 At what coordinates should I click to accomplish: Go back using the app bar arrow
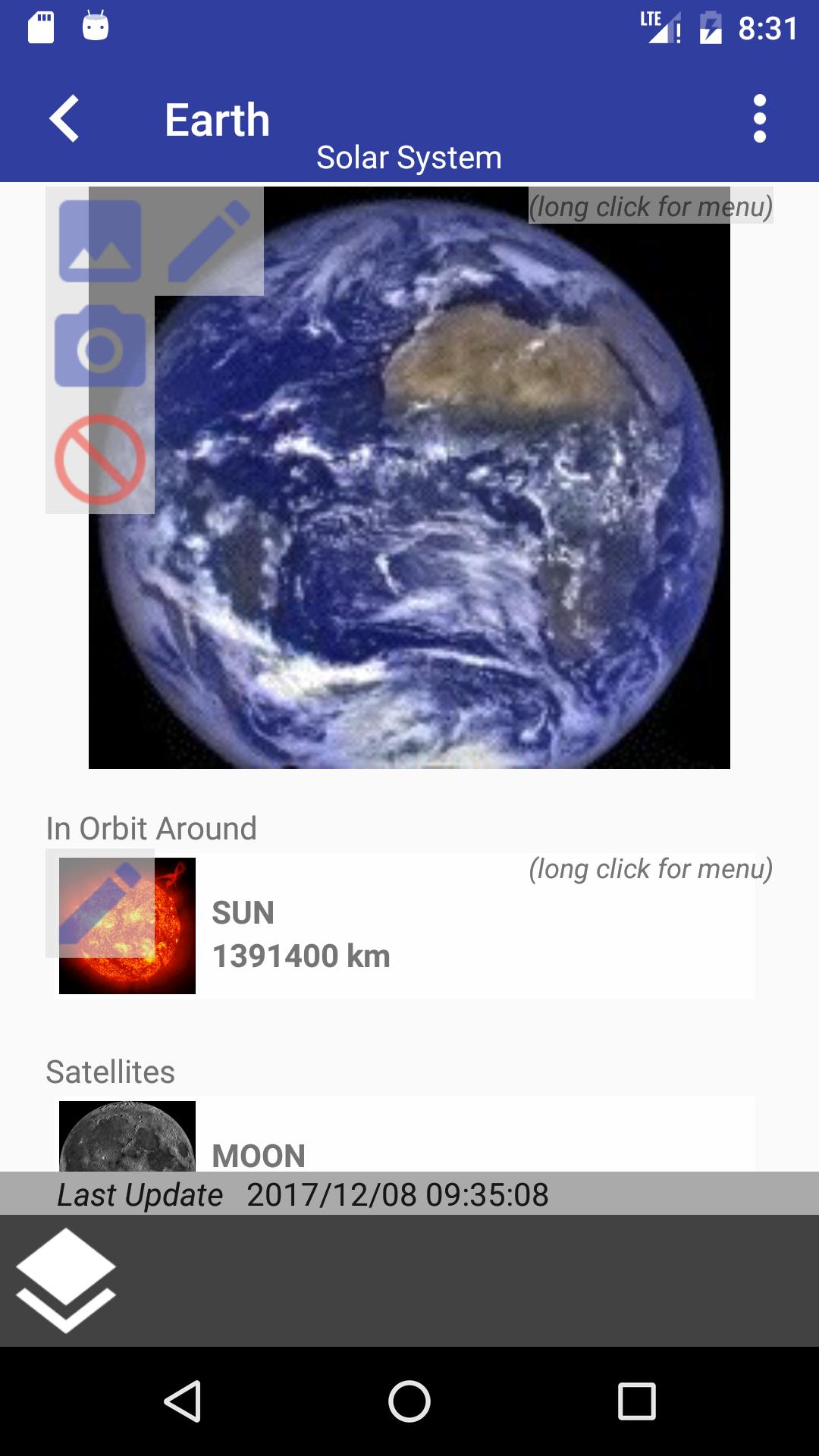click(x=64, y=119)
